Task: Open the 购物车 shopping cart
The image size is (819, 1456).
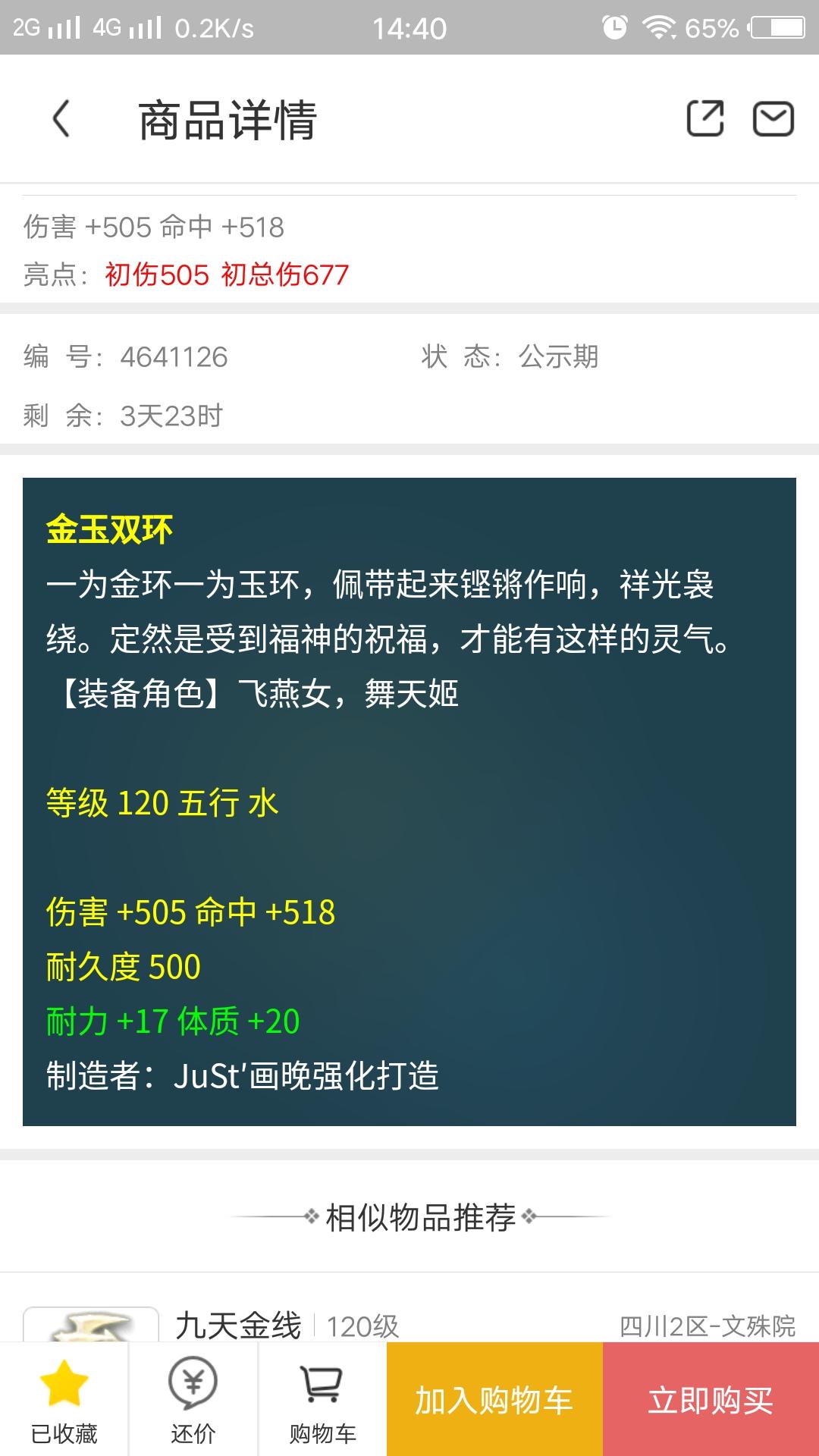Action: click(322, 1399)
